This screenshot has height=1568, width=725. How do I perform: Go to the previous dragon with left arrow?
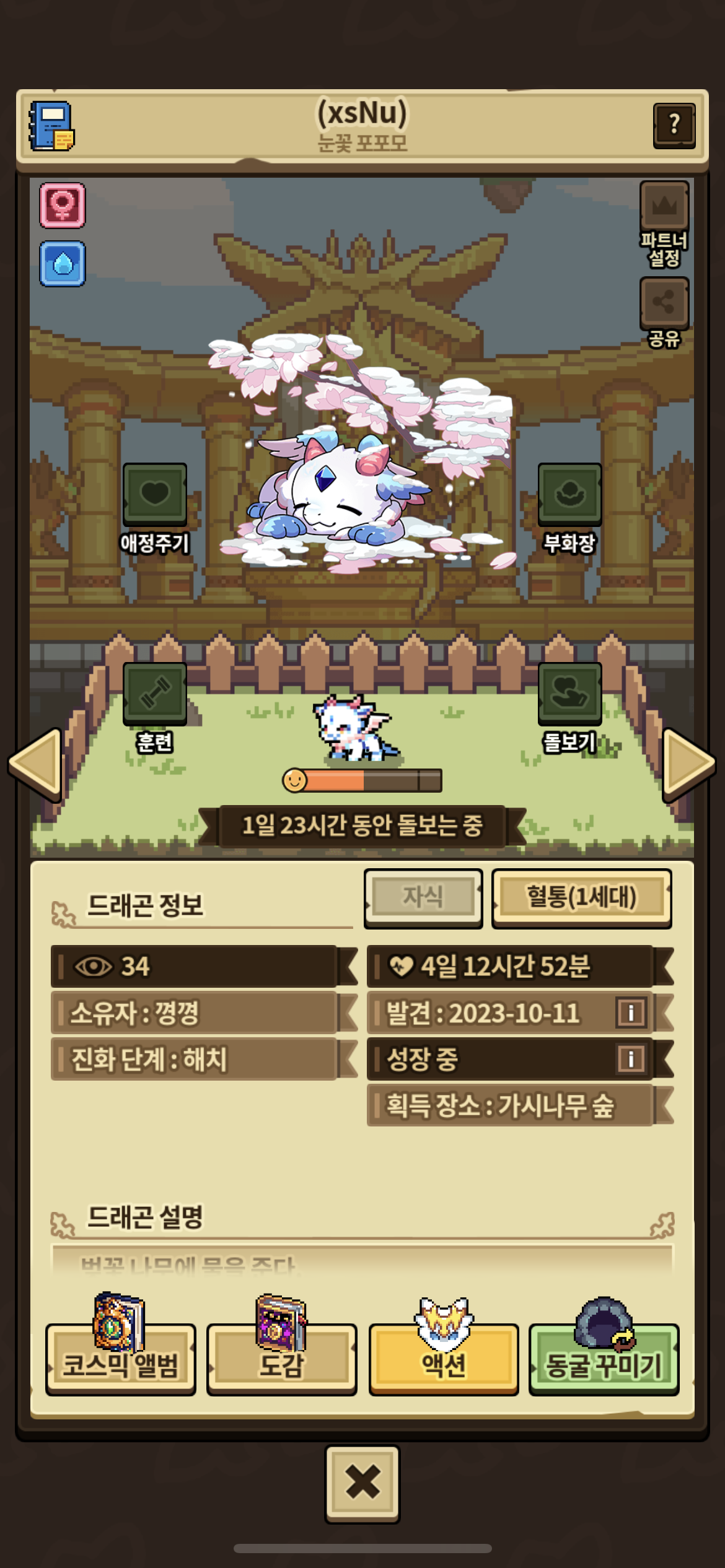(36, 765)
